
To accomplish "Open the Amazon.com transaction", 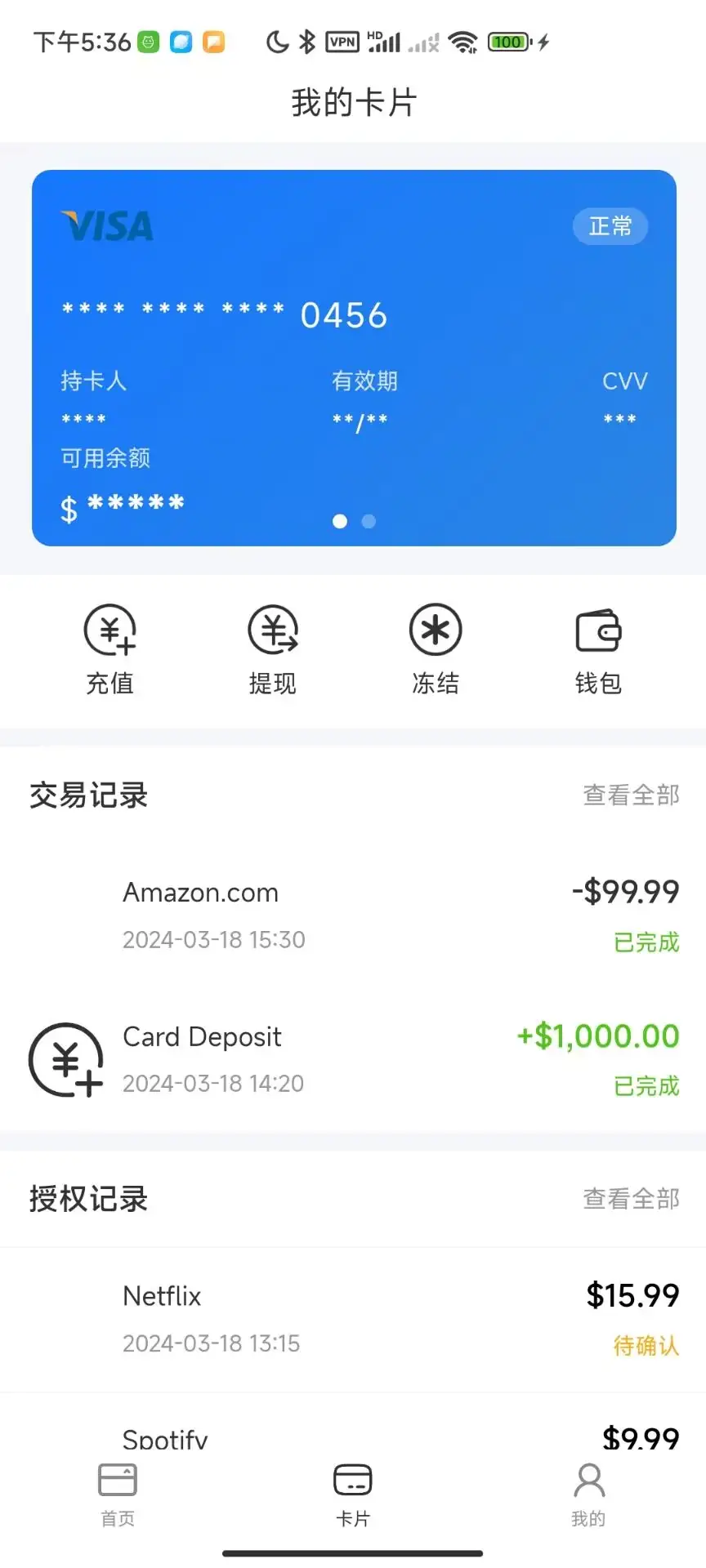I will [353, 915].
